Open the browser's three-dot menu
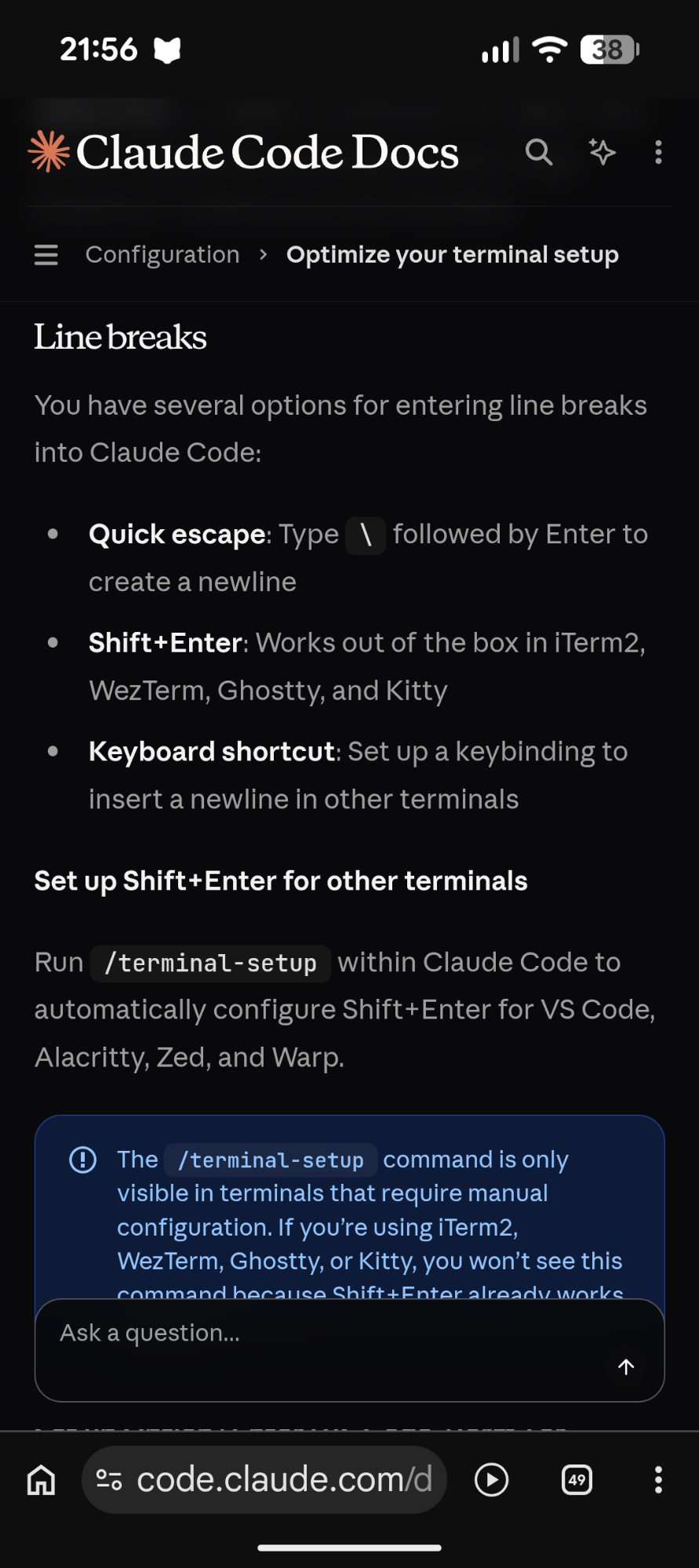Screen dimensions: 699x1568 coord(658,1480)
